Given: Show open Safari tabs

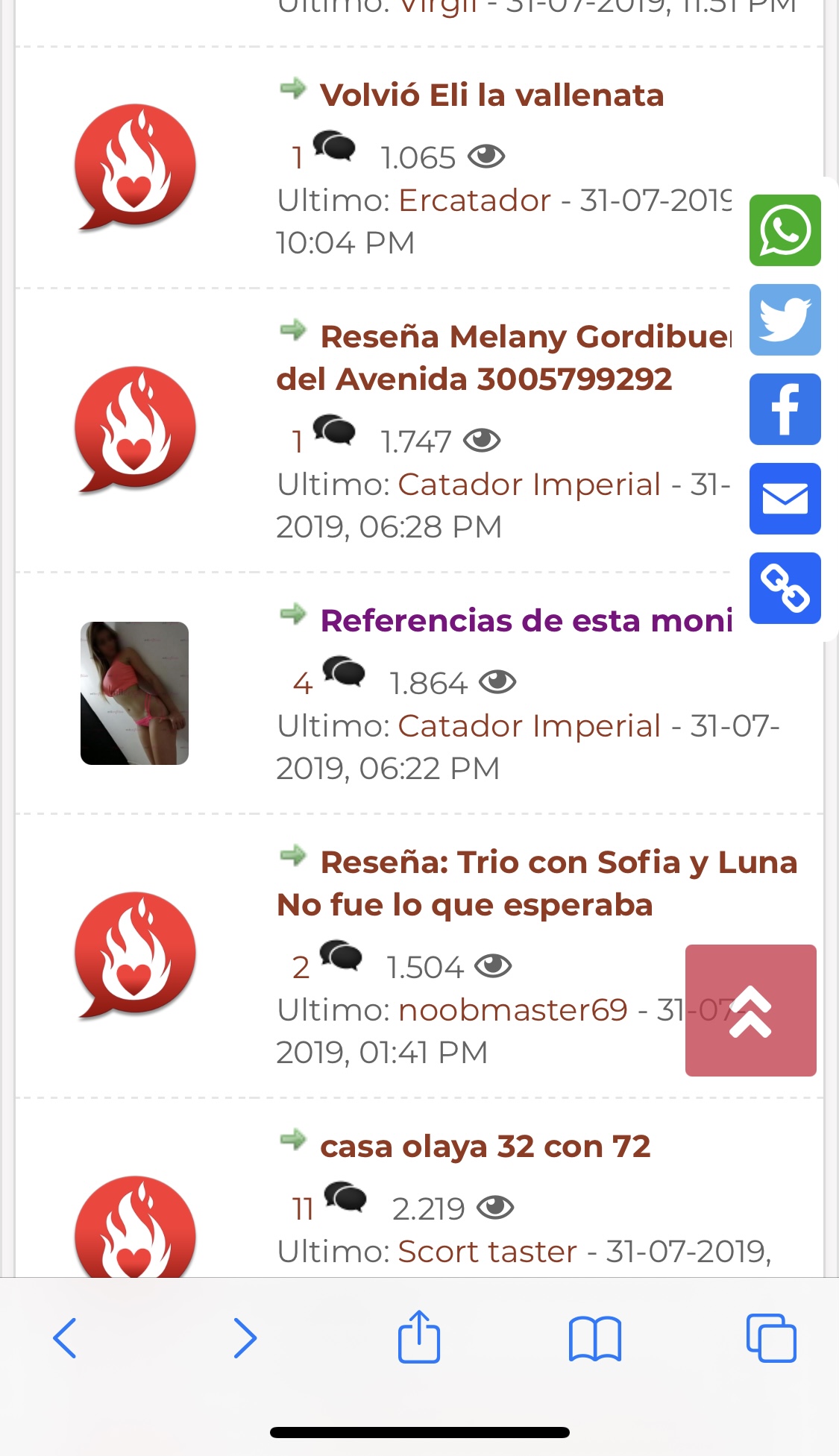Looking at the screenshot, I should tap(771, 1338).
